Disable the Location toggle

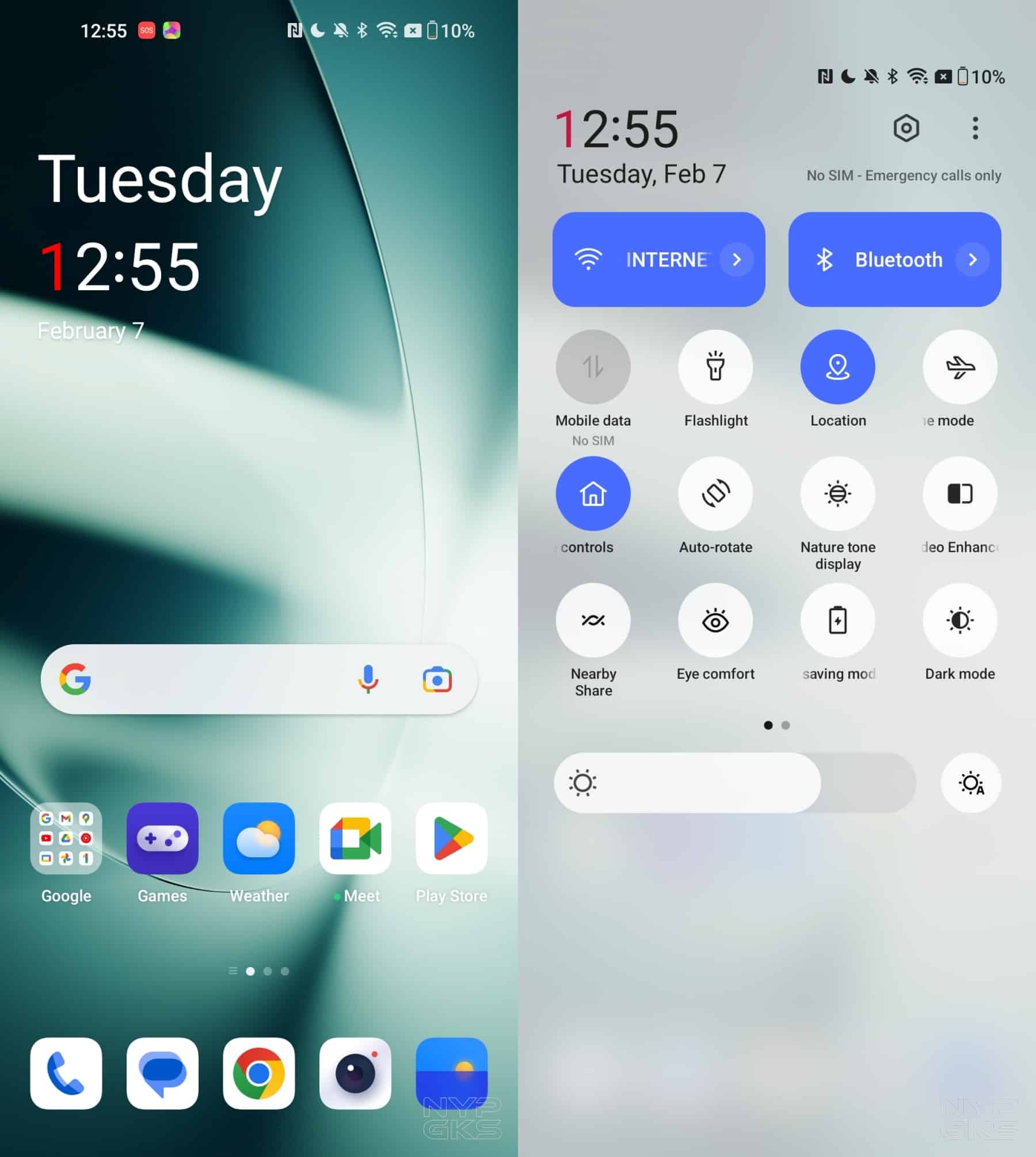tap(837, 367)
